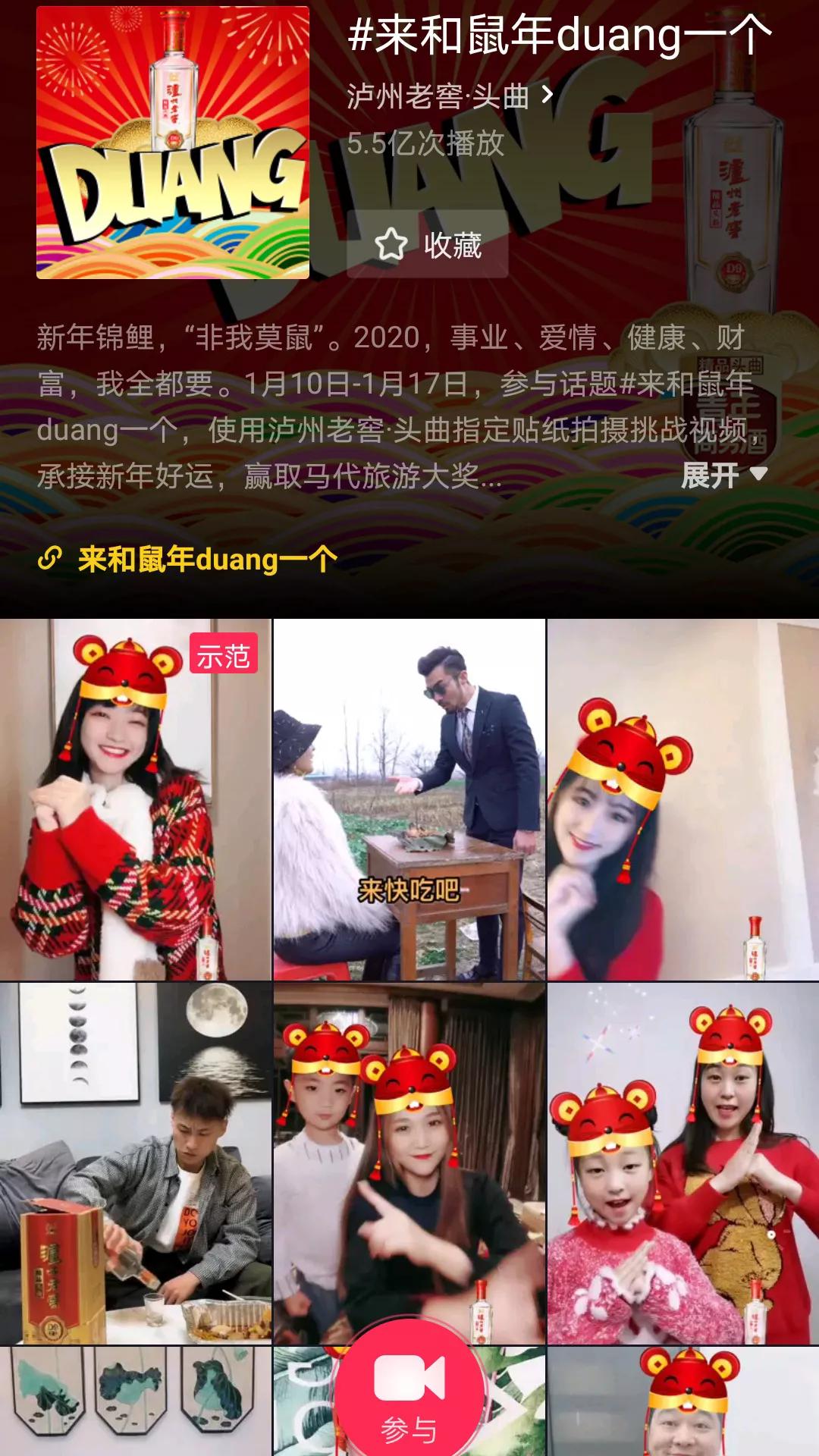
Task: Expand the description with 展开
Action: point(723,475)
